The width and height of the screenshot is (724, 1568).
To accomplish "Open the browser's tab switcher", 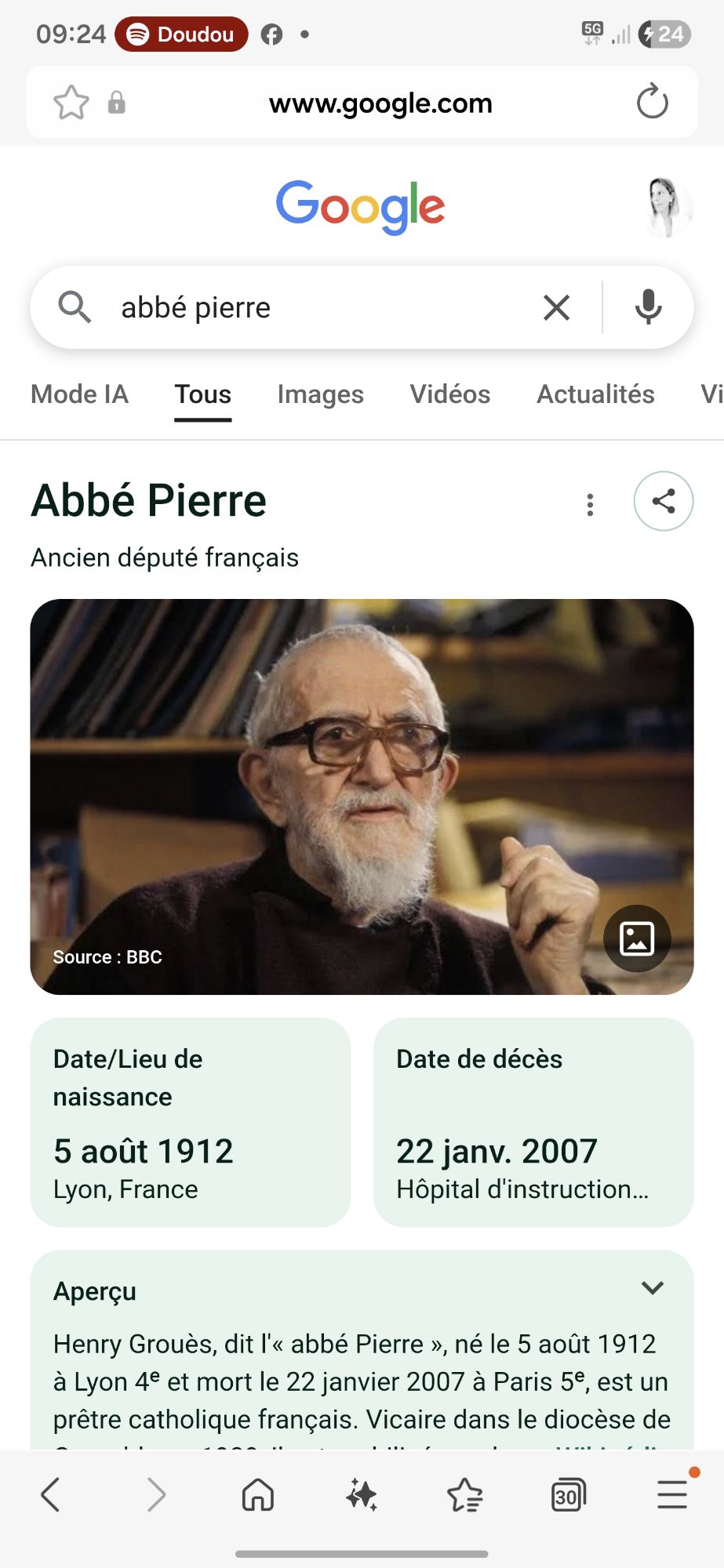I will 568,1494.
